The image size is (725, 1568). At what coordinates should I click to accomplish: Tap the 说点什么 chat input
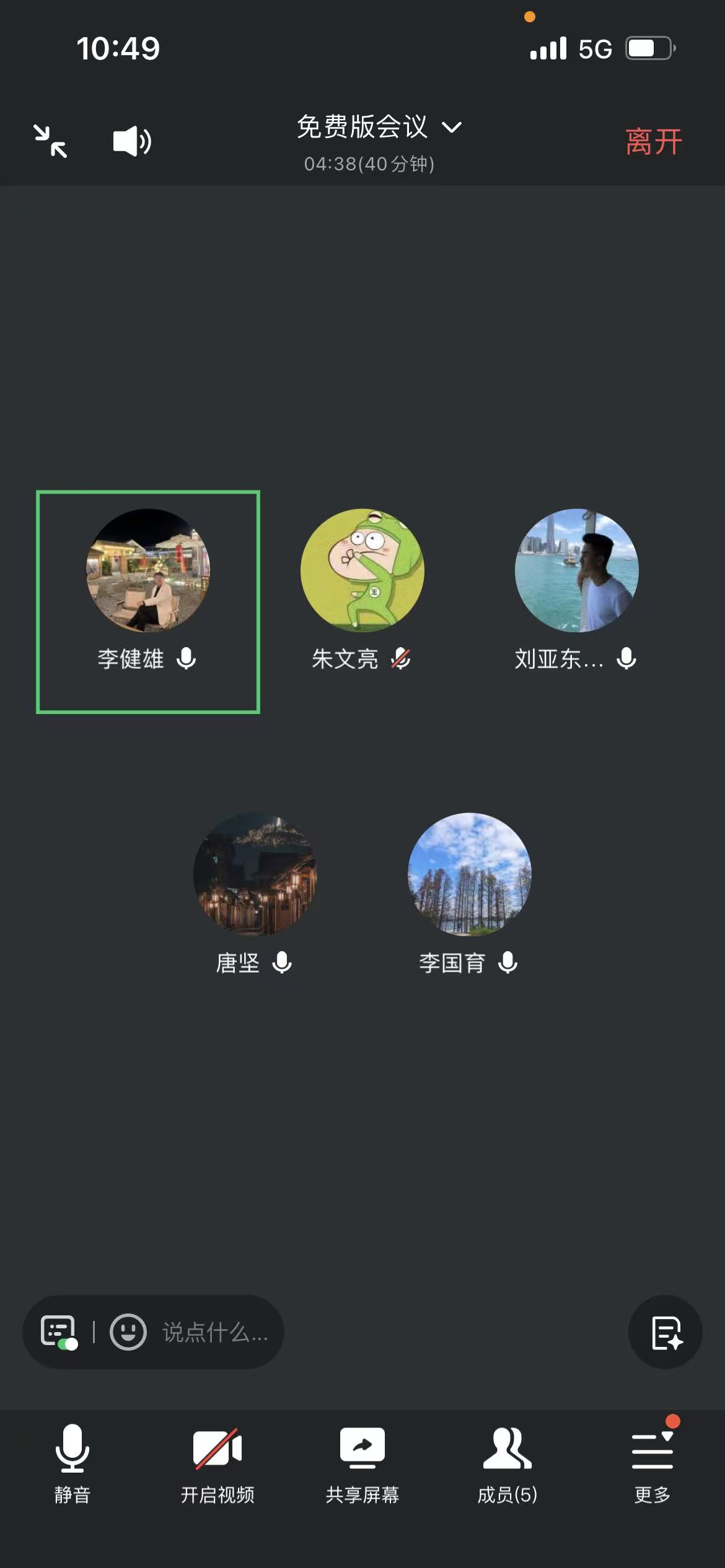215,1332
